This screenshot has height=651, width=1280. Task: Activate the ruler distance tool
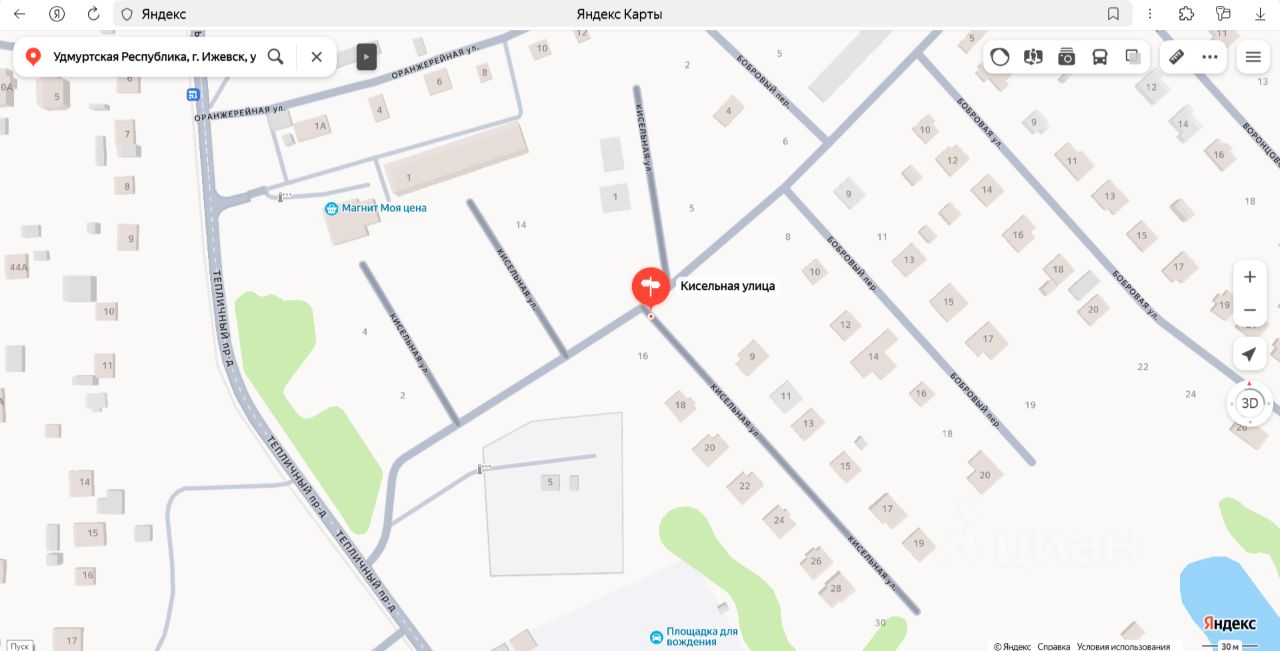[1177, 57]
